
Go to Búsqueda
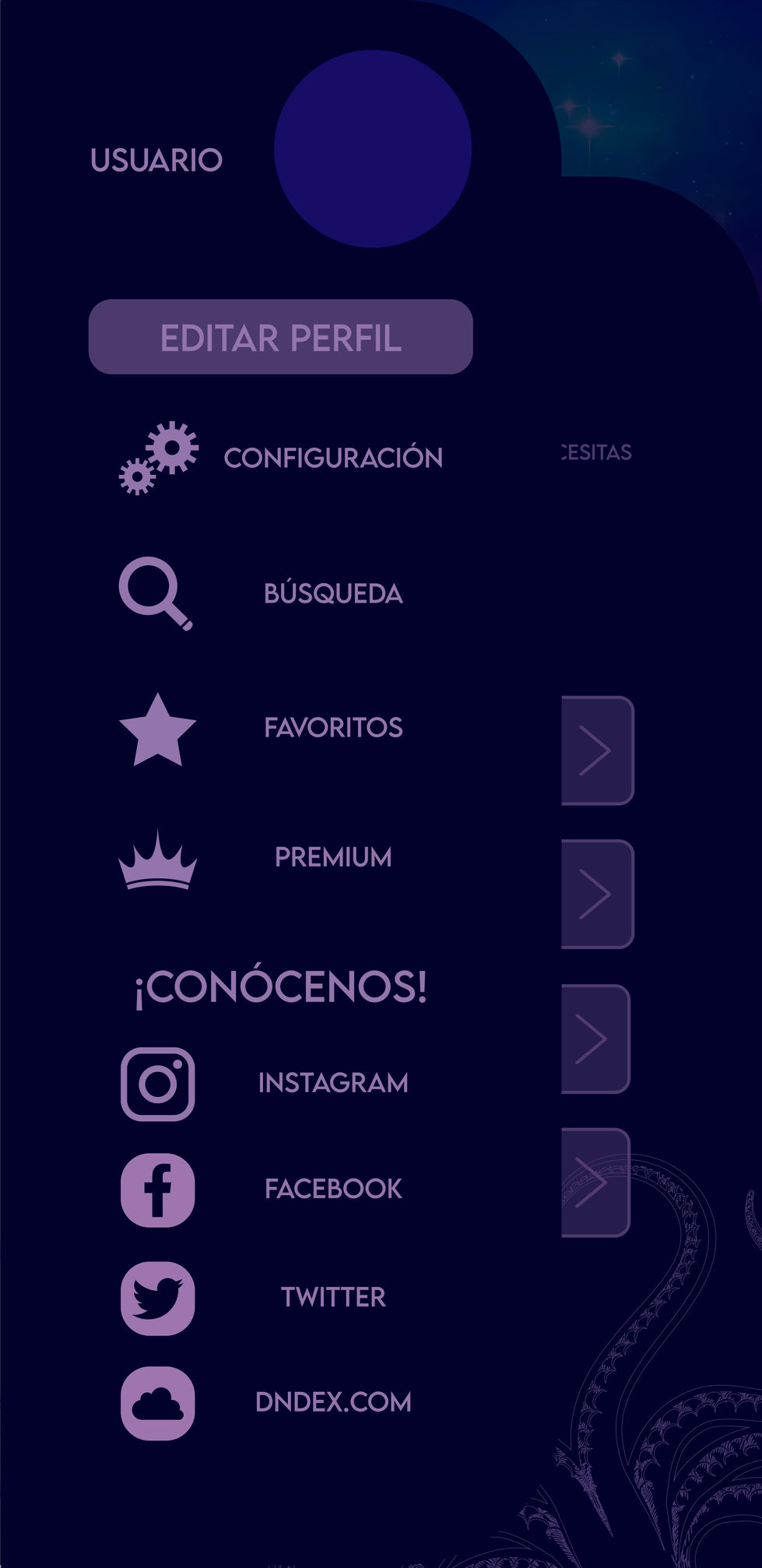click(332, 594)
